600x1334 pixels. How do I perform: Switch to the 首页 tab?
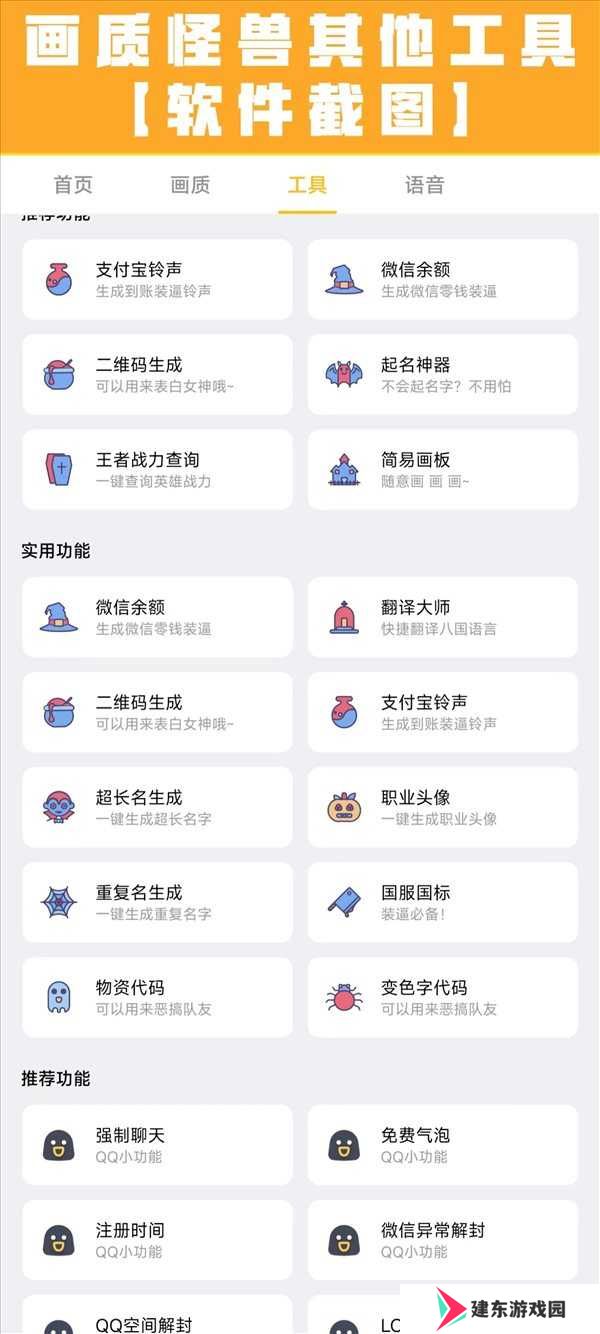click(73, 185)
